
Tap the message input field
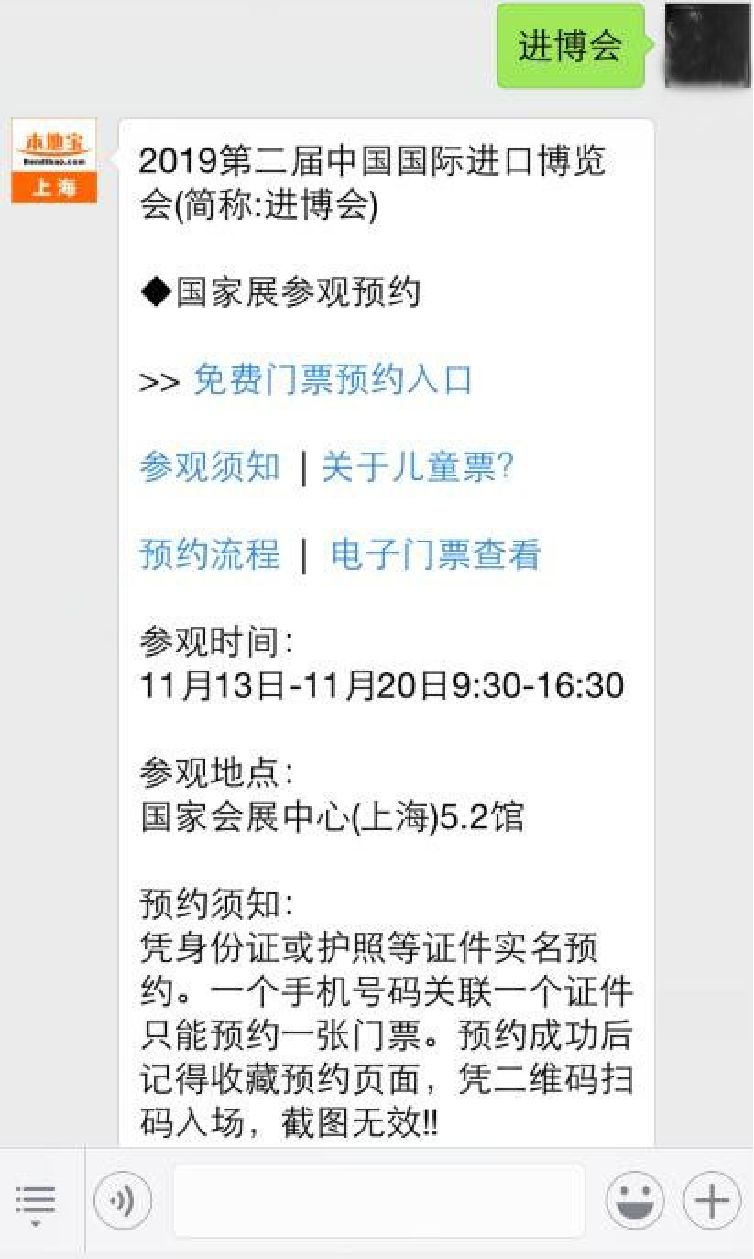pos(380,1202)
